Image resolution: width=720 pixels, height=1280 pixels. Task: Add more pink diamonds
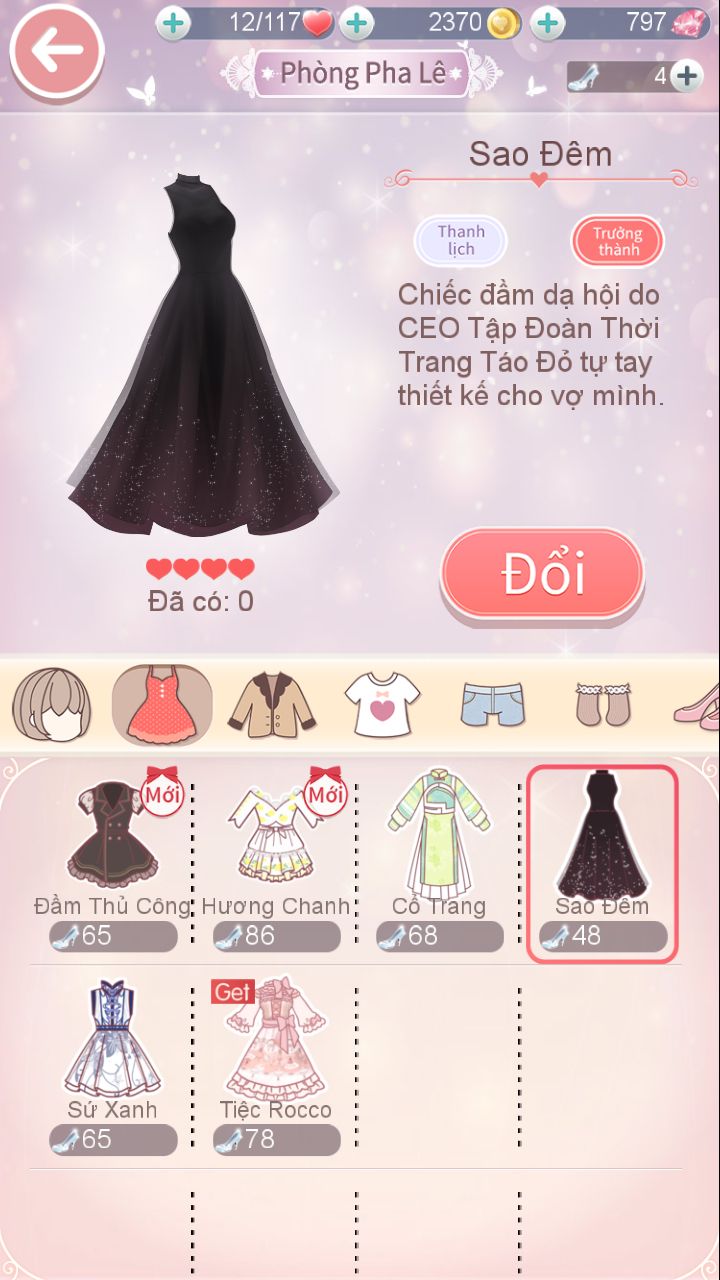point(547,23)
